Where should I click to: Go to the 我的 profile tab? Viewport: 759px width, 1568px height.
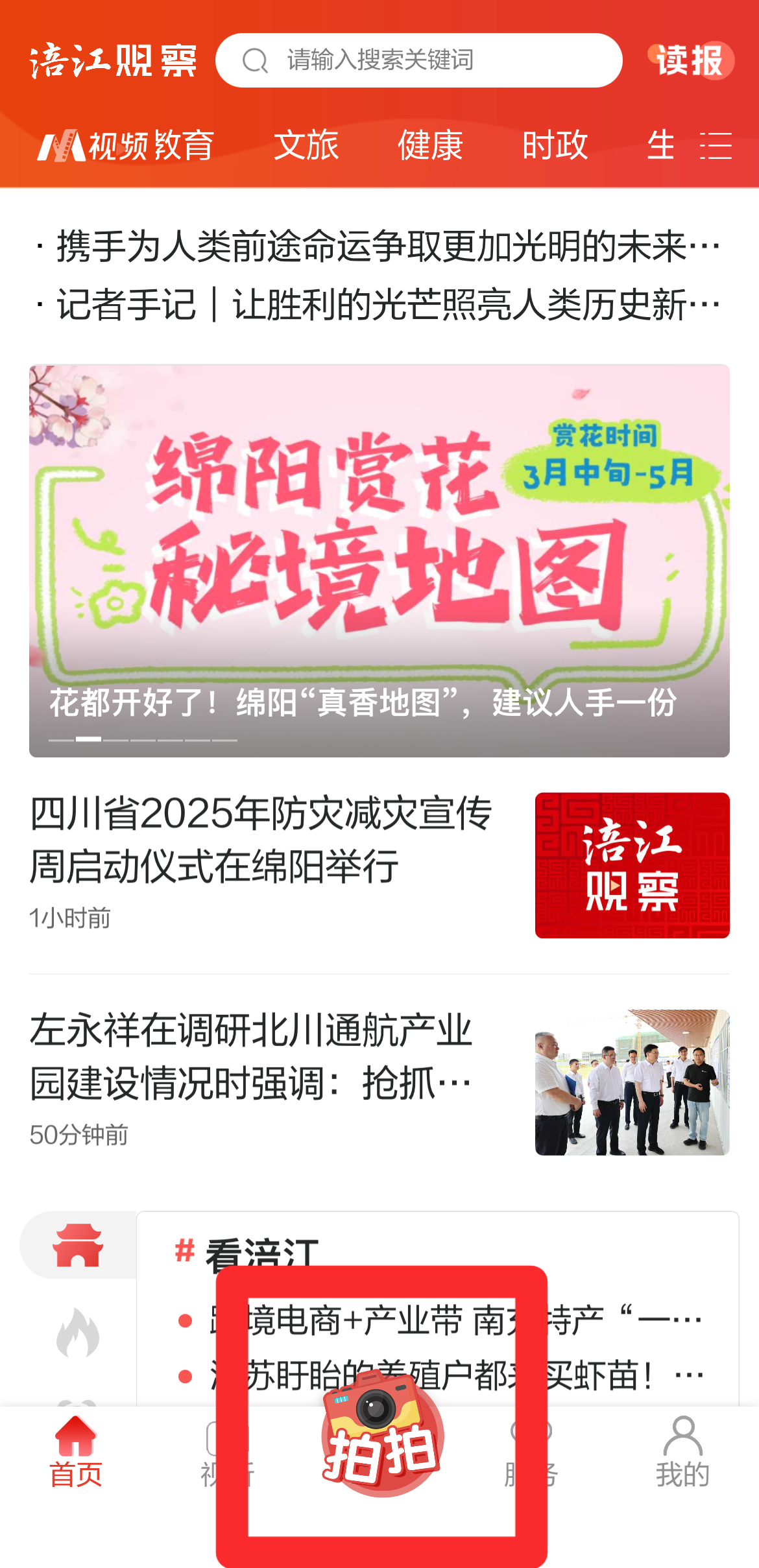(682, 1451)
